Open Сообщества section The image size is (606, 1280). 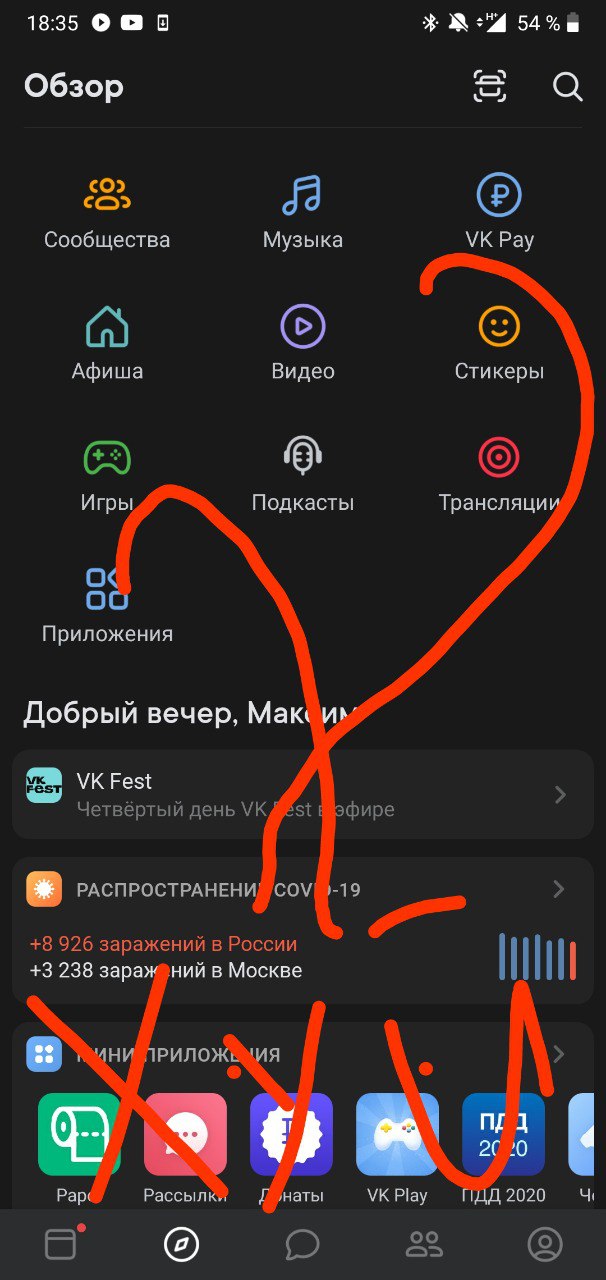click(x=107, y=212)
